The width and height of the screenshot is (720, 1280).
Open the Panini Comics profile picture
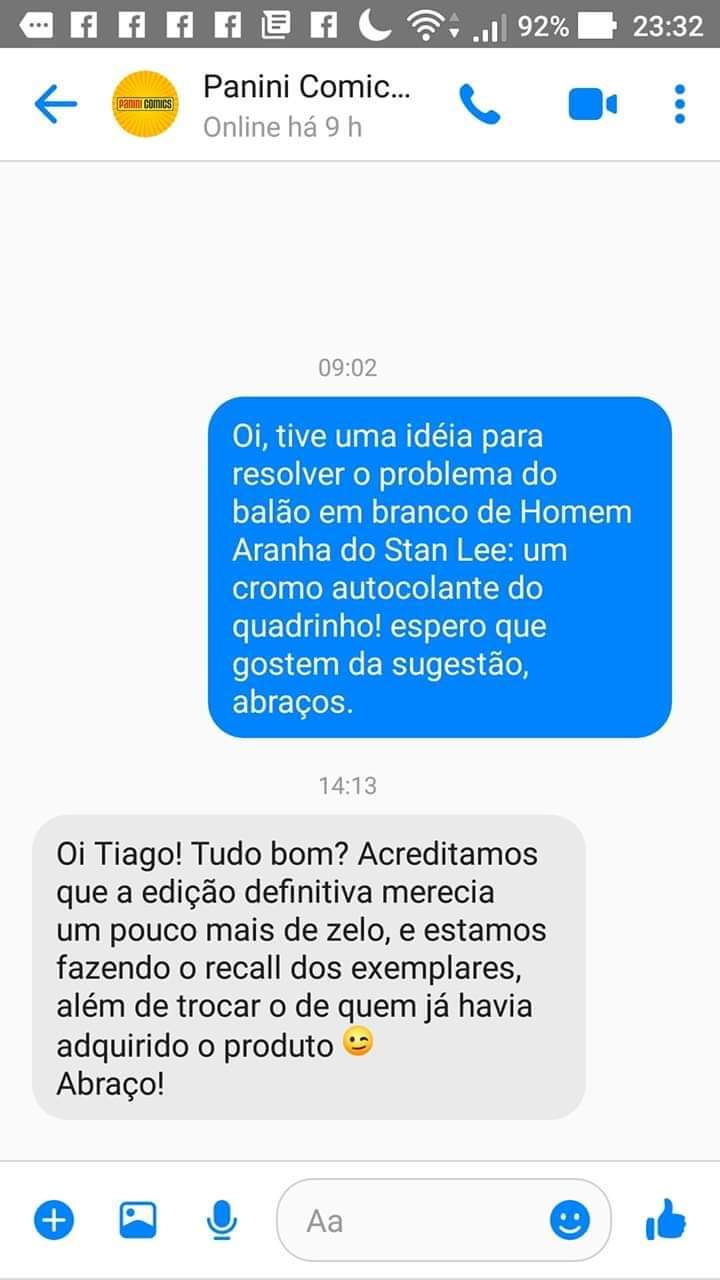[x=146, y=104]
